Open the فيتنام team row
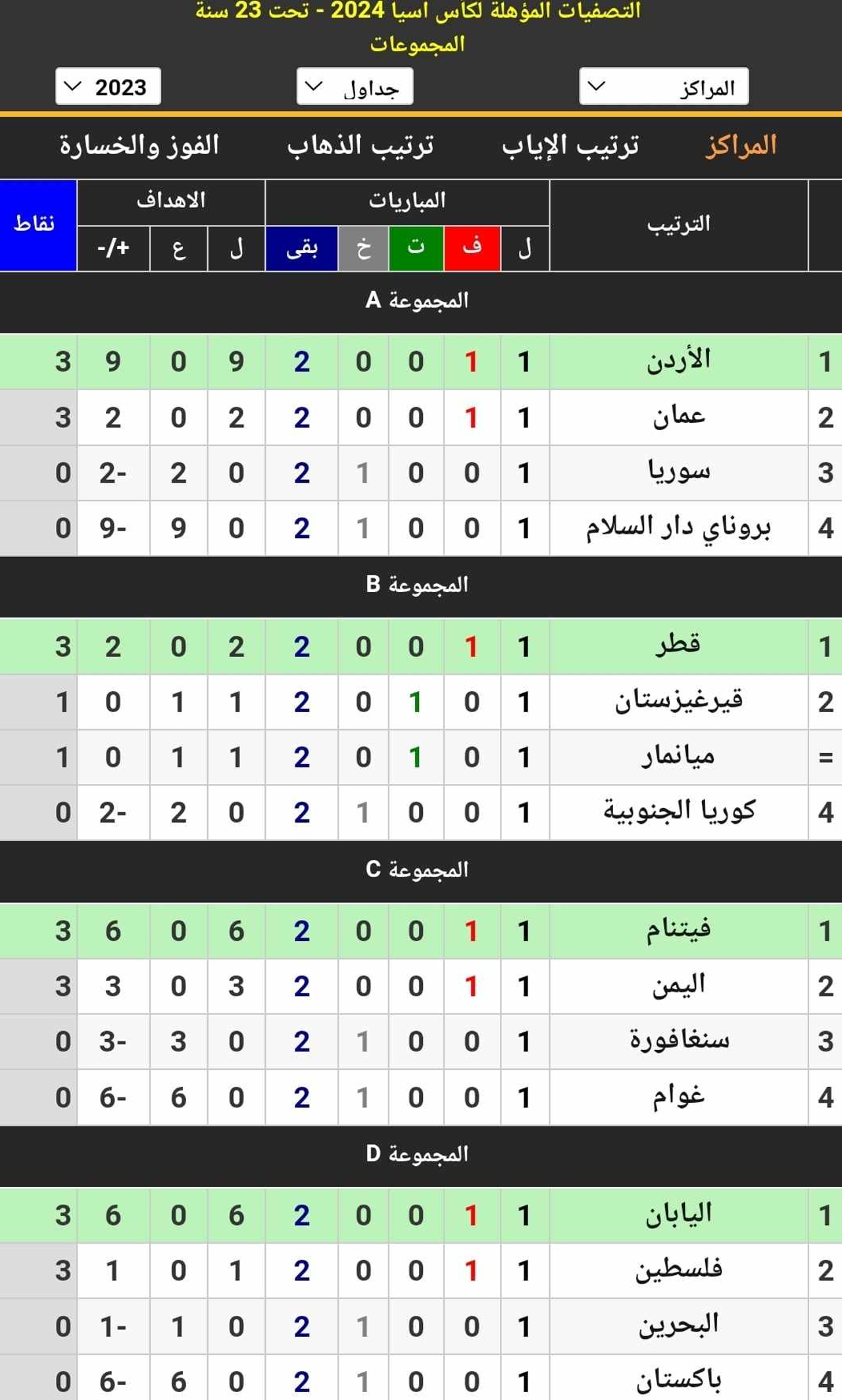Image resolution: width=842 pixels, height=1400 pixels. tap(421, 930)
